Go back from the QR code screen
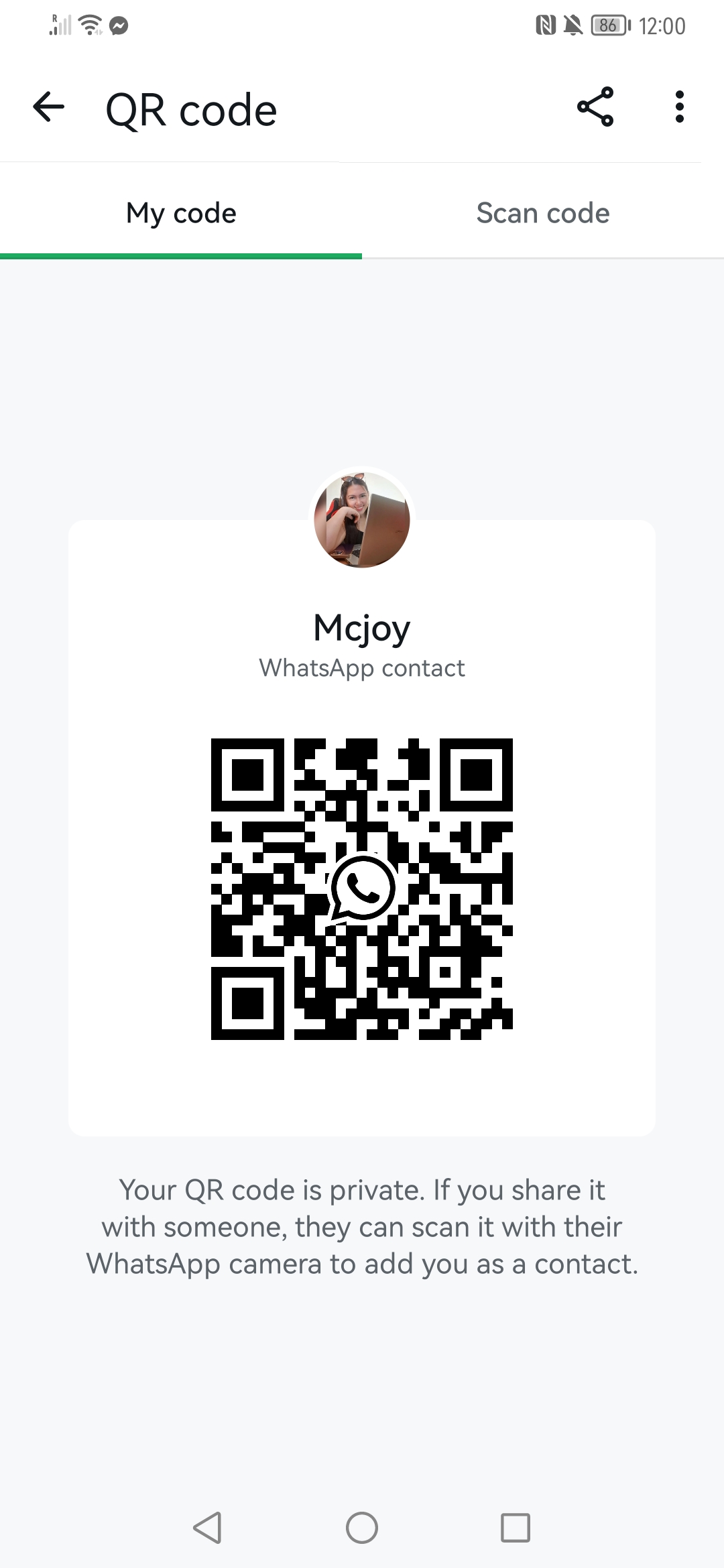Screen dimensions: 724x1568 coord(49,107)
